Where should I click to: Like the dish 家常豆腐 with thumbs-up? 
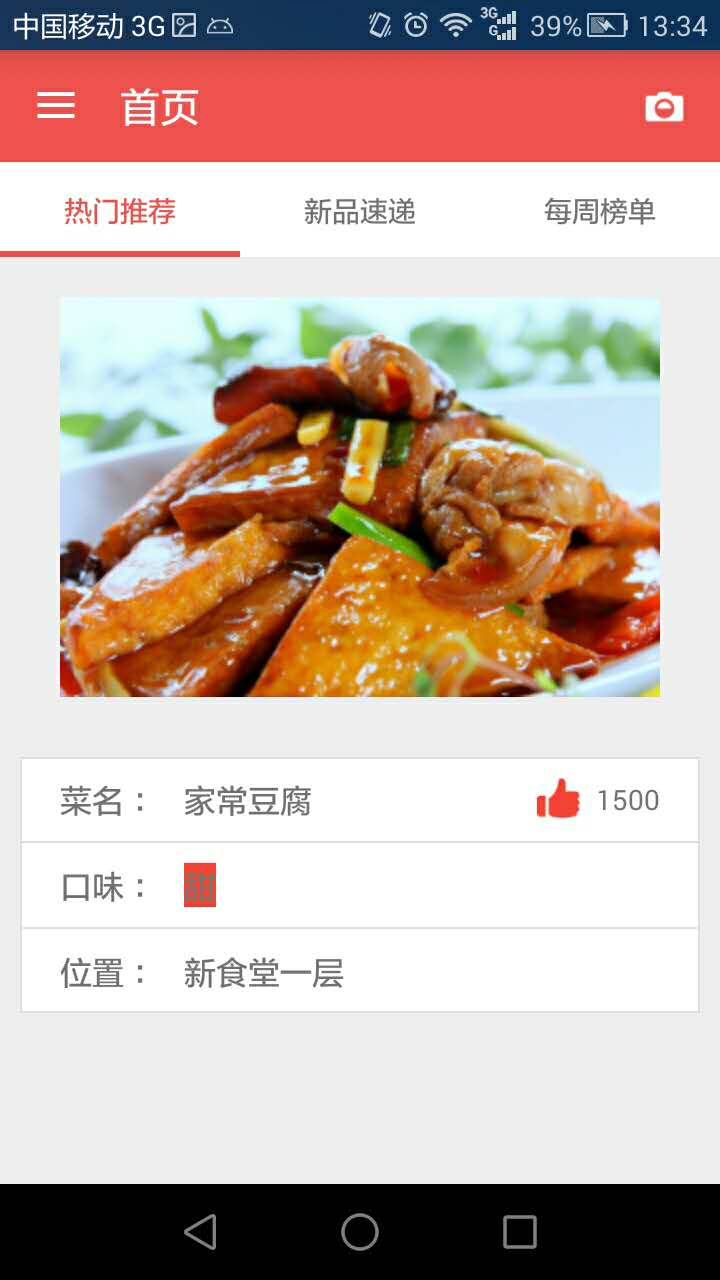pos(558,800)
